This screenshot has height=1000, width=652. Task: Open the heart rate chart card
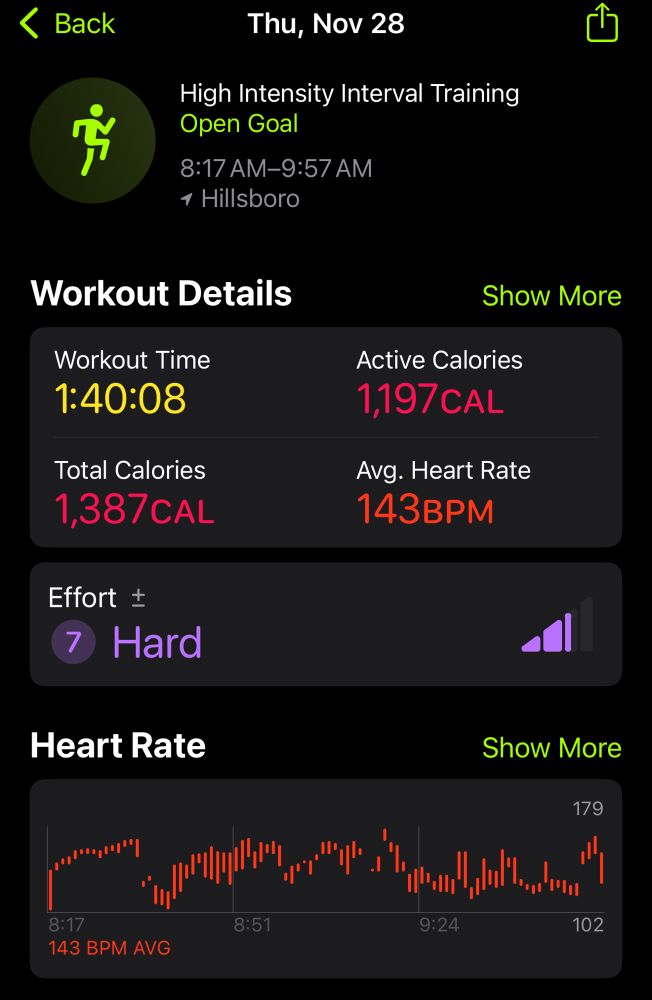coord(326,879)
